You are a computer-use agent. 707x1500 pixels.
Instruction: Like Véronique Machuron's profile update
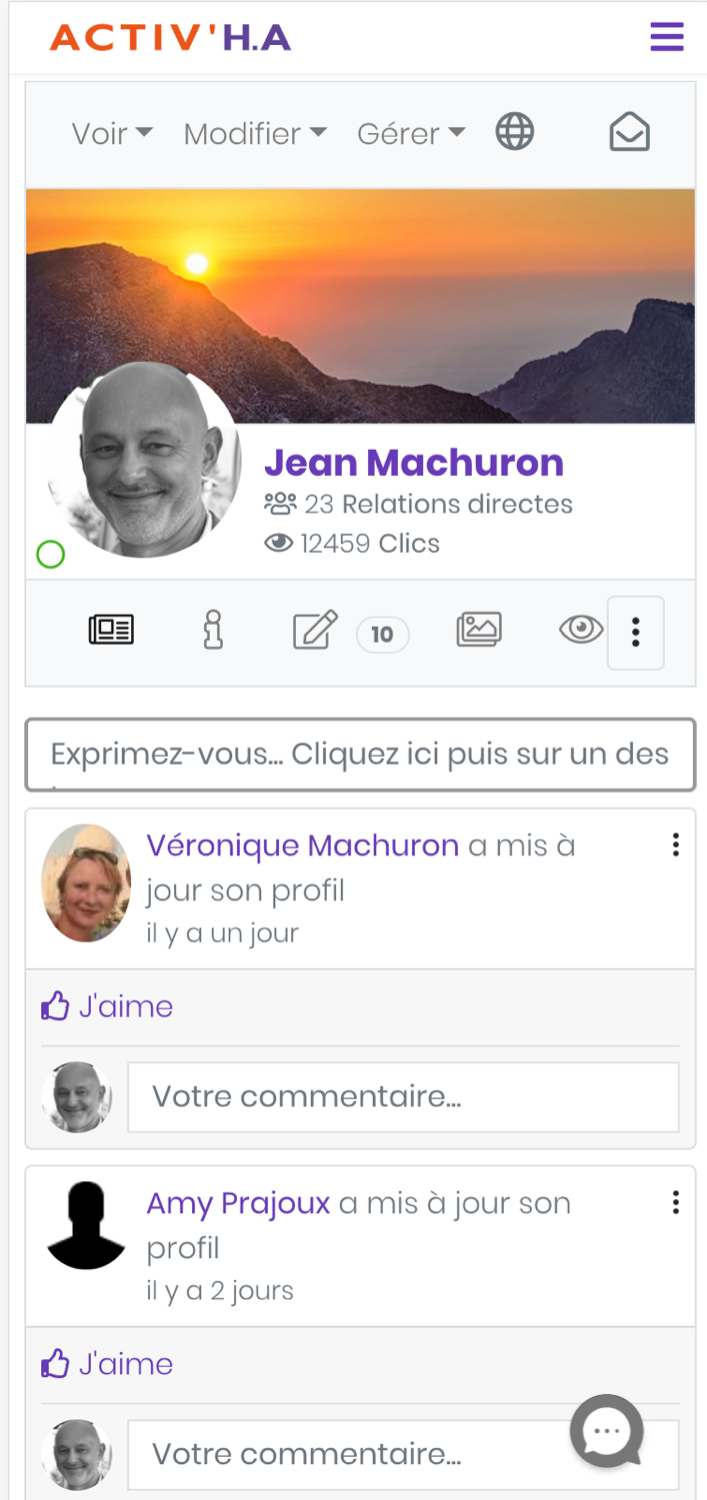pos(107,1006)
